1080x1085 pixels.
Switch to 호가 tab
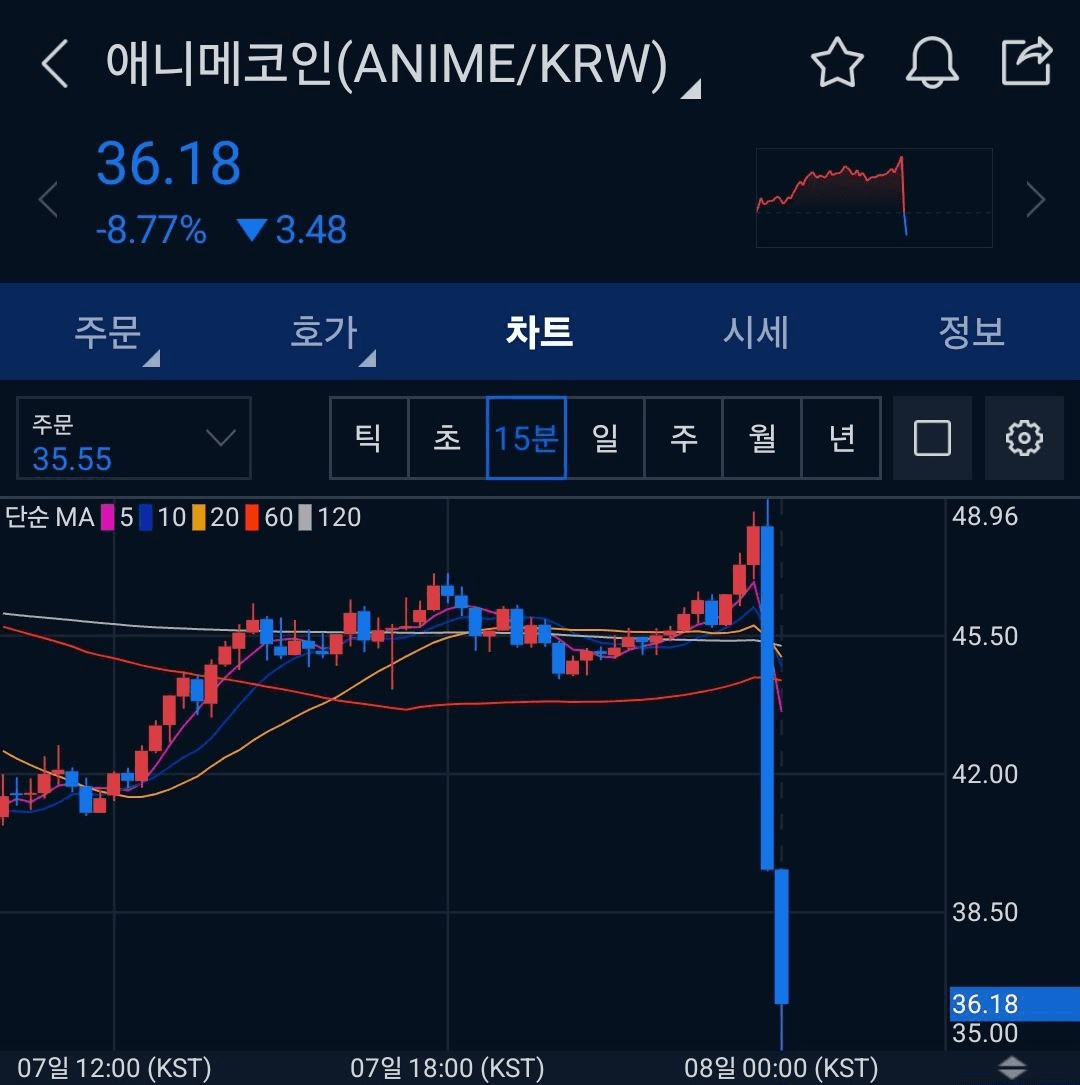(x=324, y=332)
